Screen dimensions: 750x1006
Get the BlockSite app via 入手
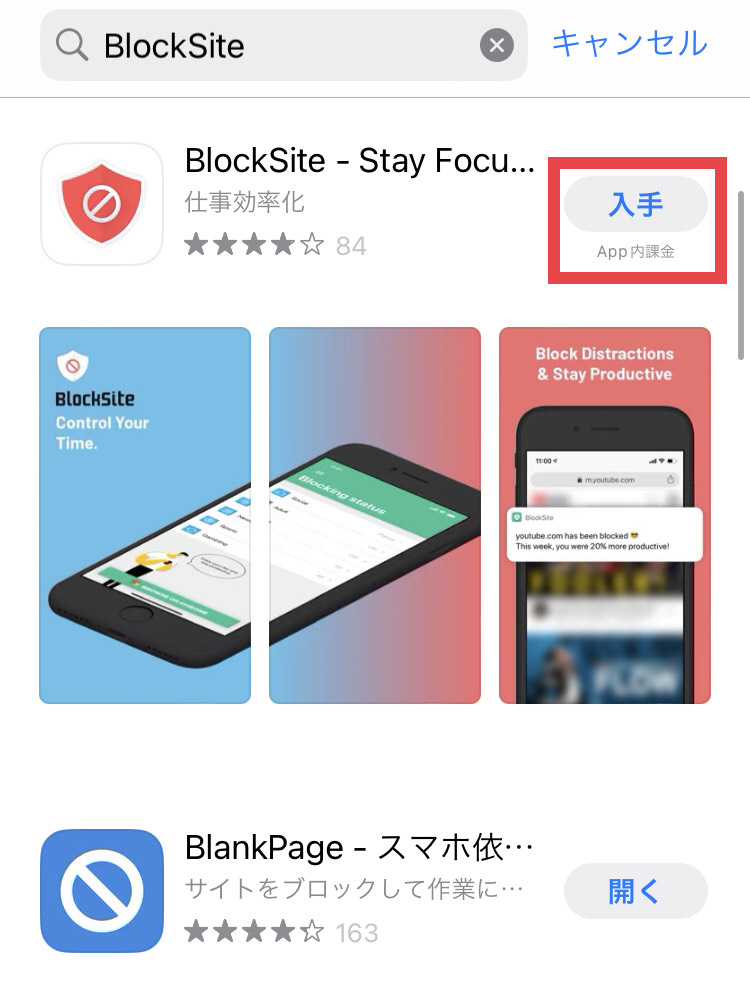coord(635,205)
